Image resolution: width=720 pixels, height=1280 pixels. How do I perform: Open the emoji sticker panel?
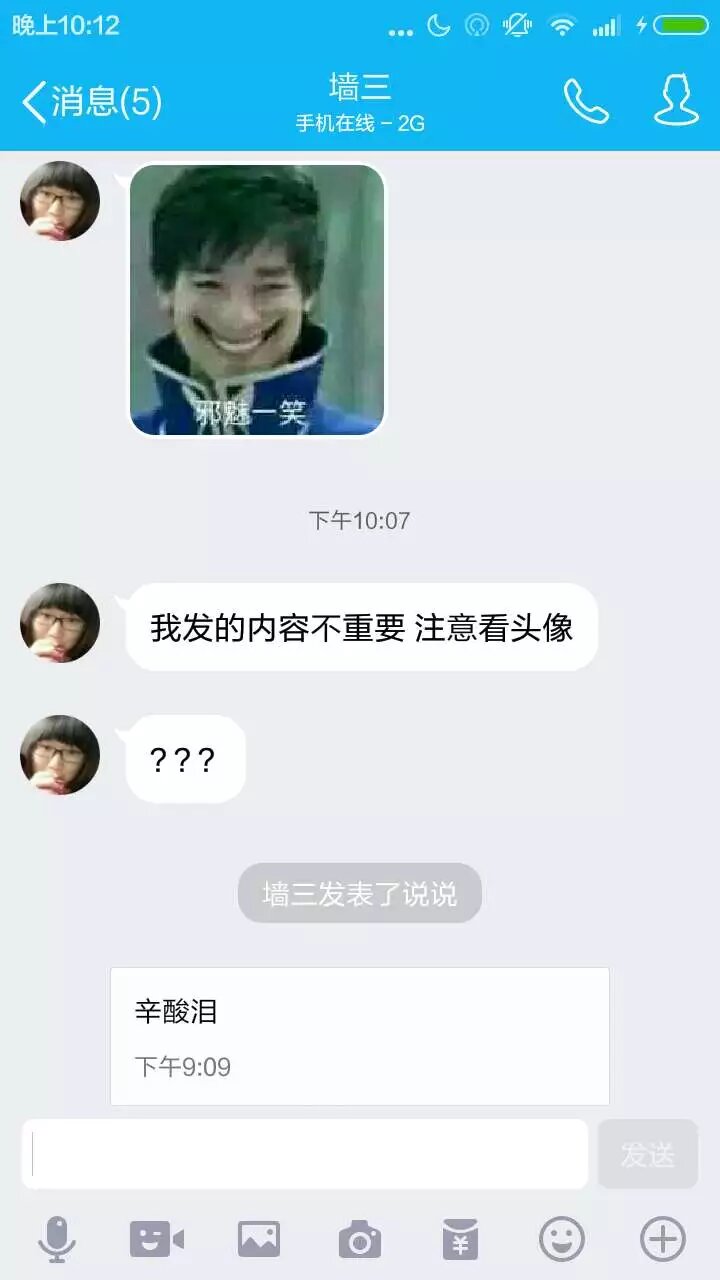tap(562, 1240)
